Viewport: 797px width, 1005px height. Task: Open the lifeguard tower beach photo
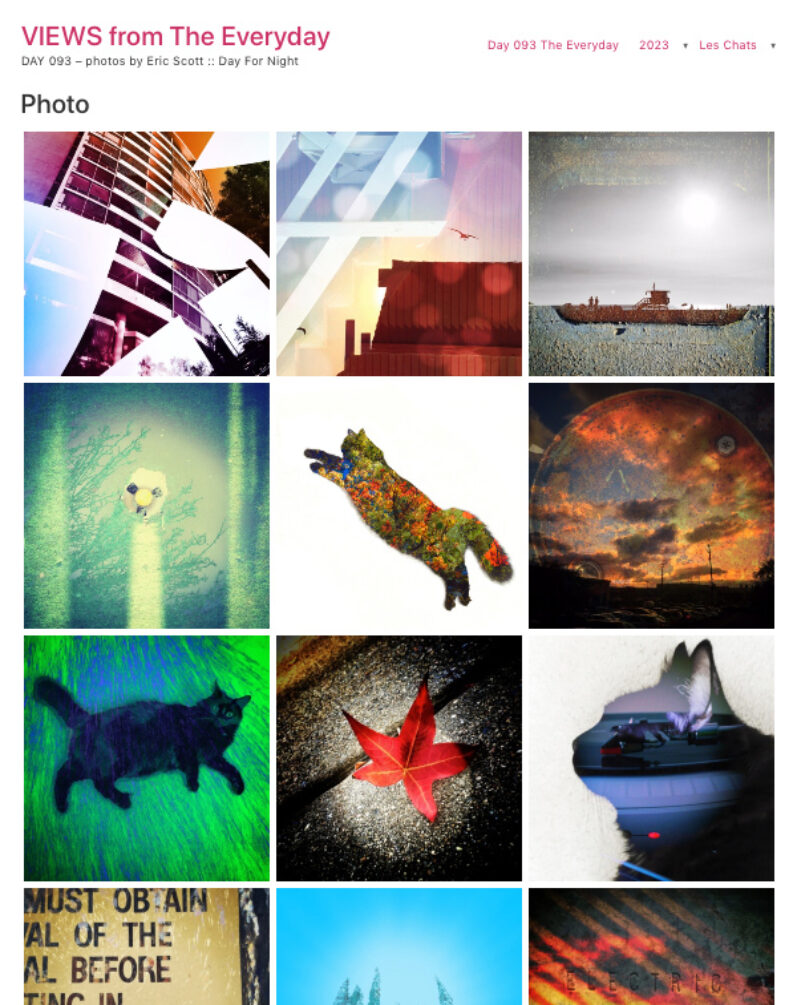tap(651, 254)
